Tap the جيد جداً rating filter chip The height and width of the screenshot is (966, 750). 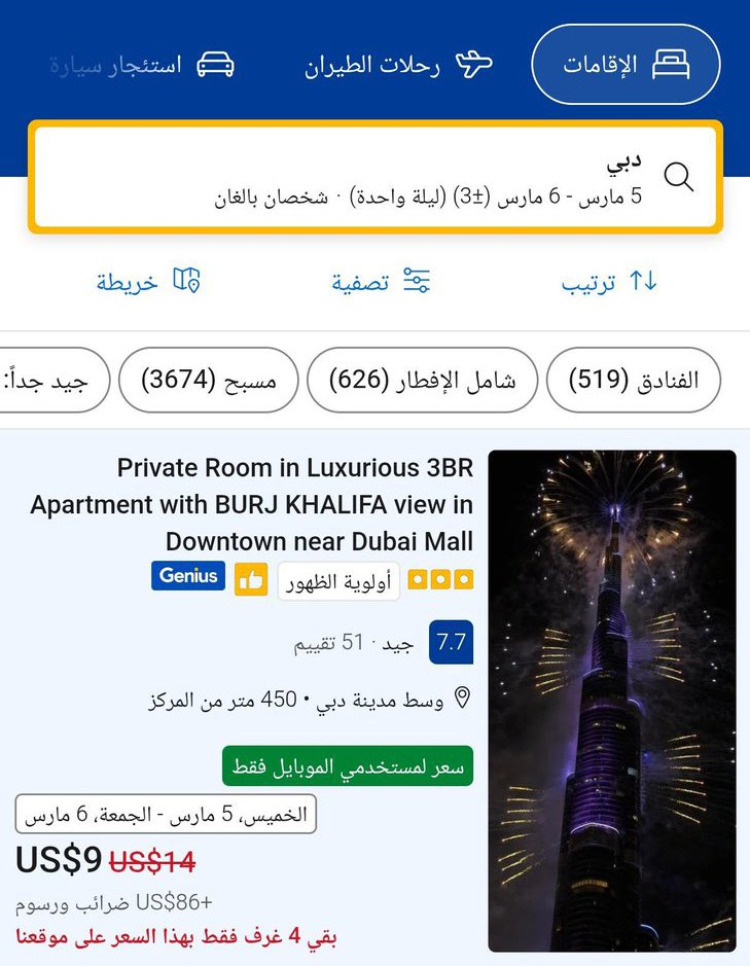(x=50, y=380)
